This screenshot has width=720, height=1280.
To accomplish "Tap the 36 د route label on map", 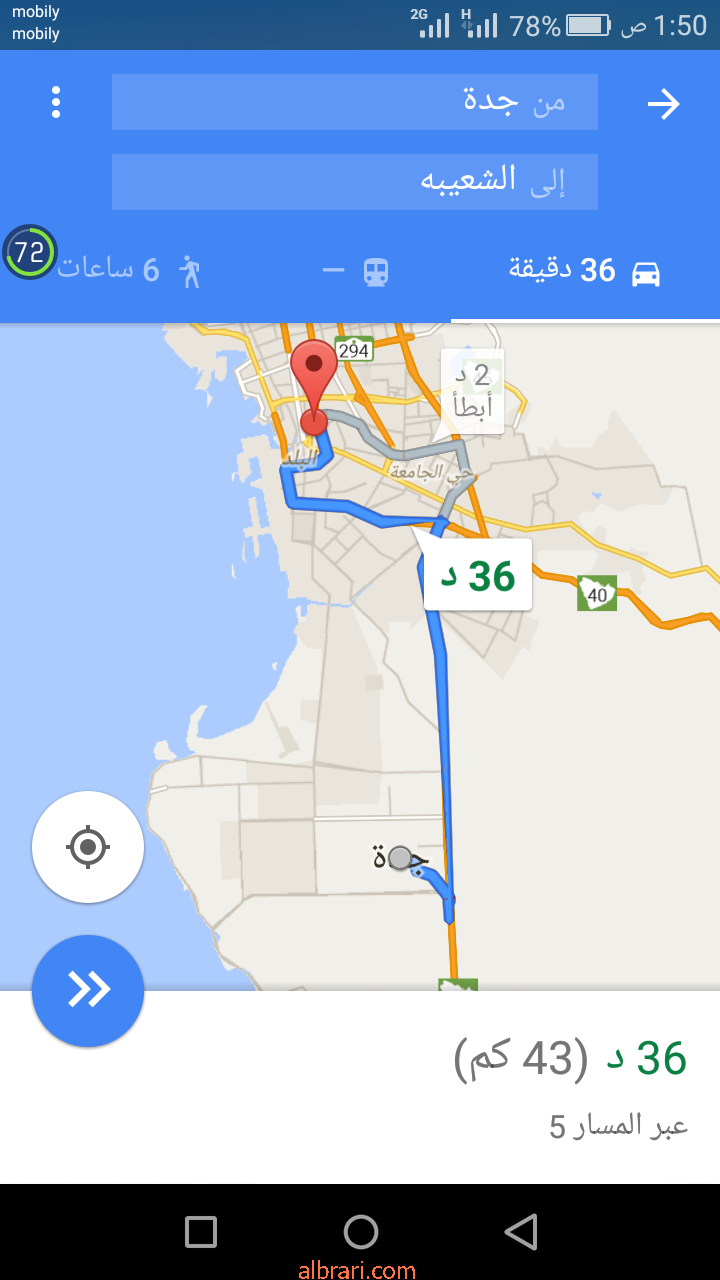I will pyautogui.click(x=478, y=576).
